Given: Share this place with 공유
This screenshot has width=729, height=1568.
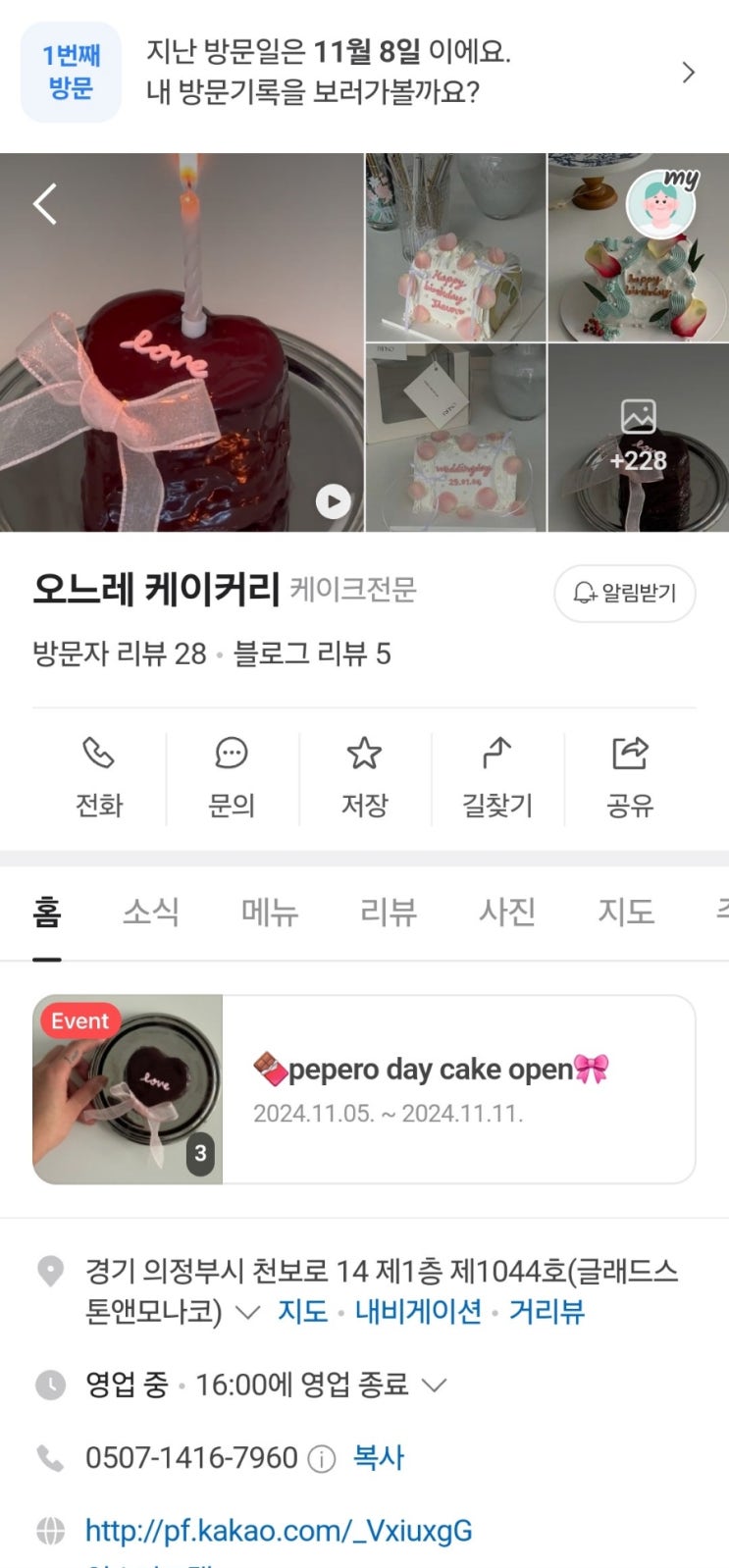Looking at the screenshot, I should click(x=630, y=779).
